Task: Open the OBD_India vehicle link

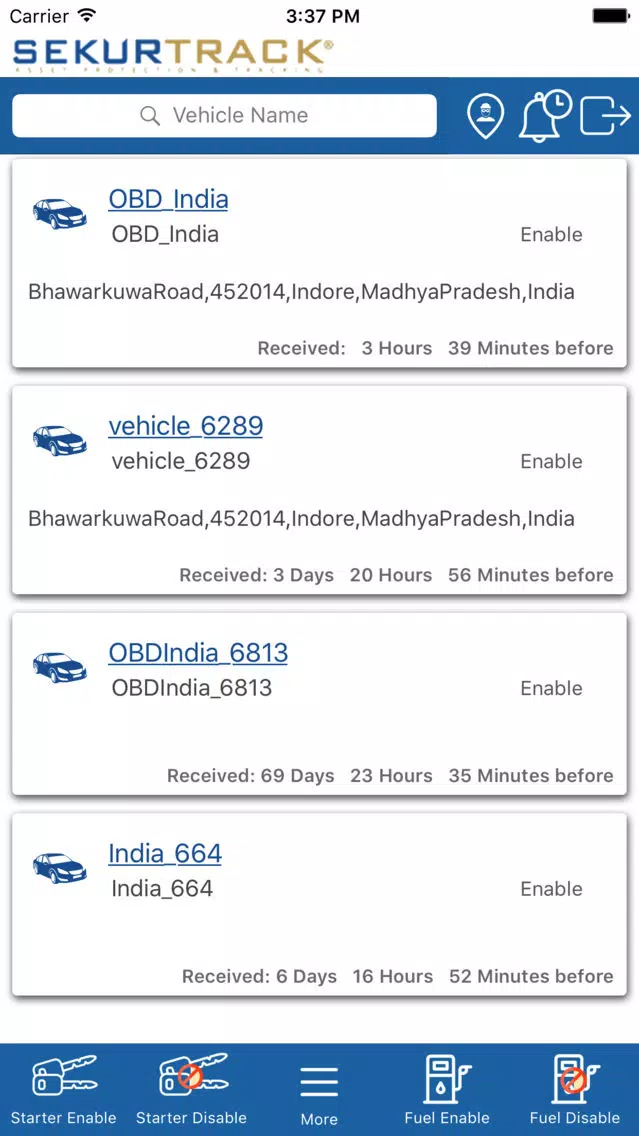Action: pyautogui.click(x=168, y=199)
